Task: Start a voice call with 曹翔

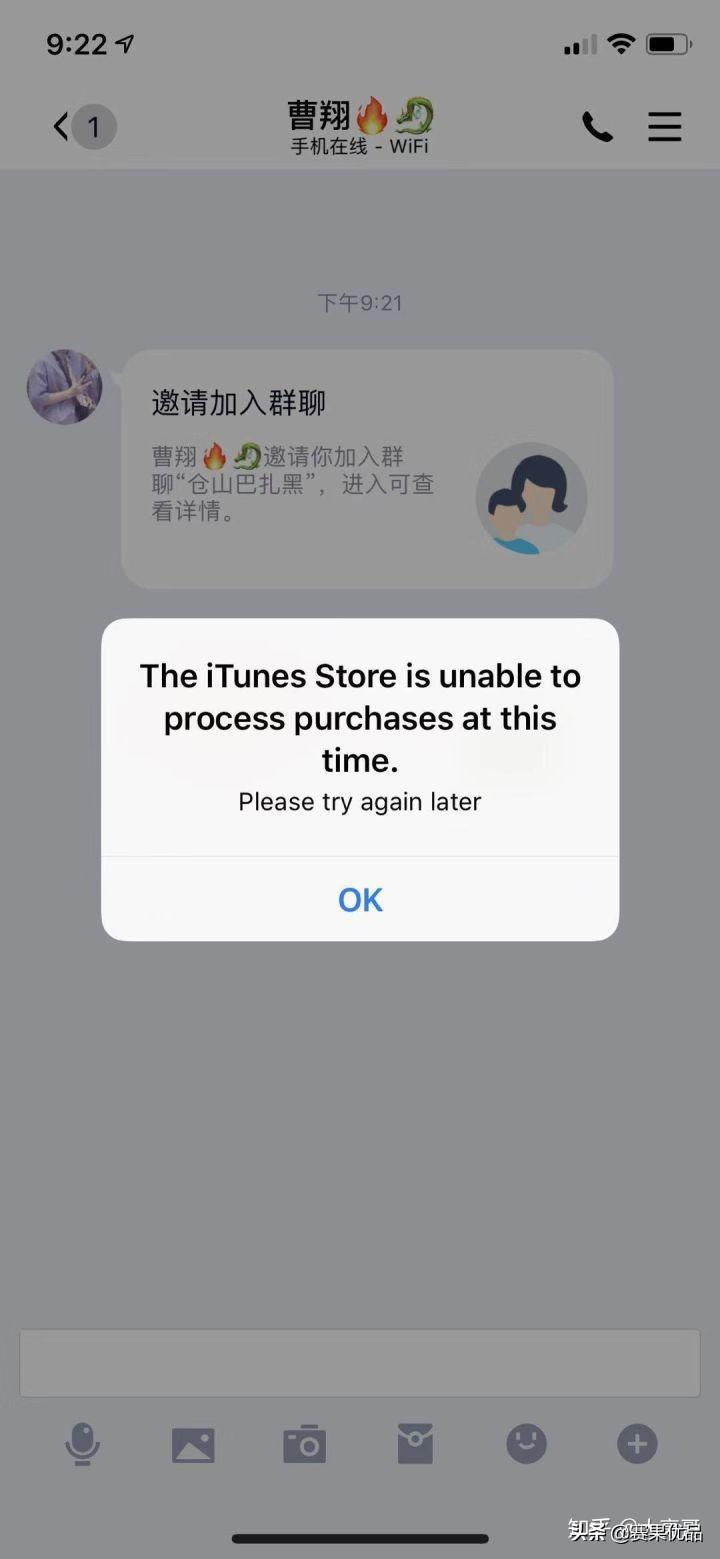Action: click(x=597, y=127)
